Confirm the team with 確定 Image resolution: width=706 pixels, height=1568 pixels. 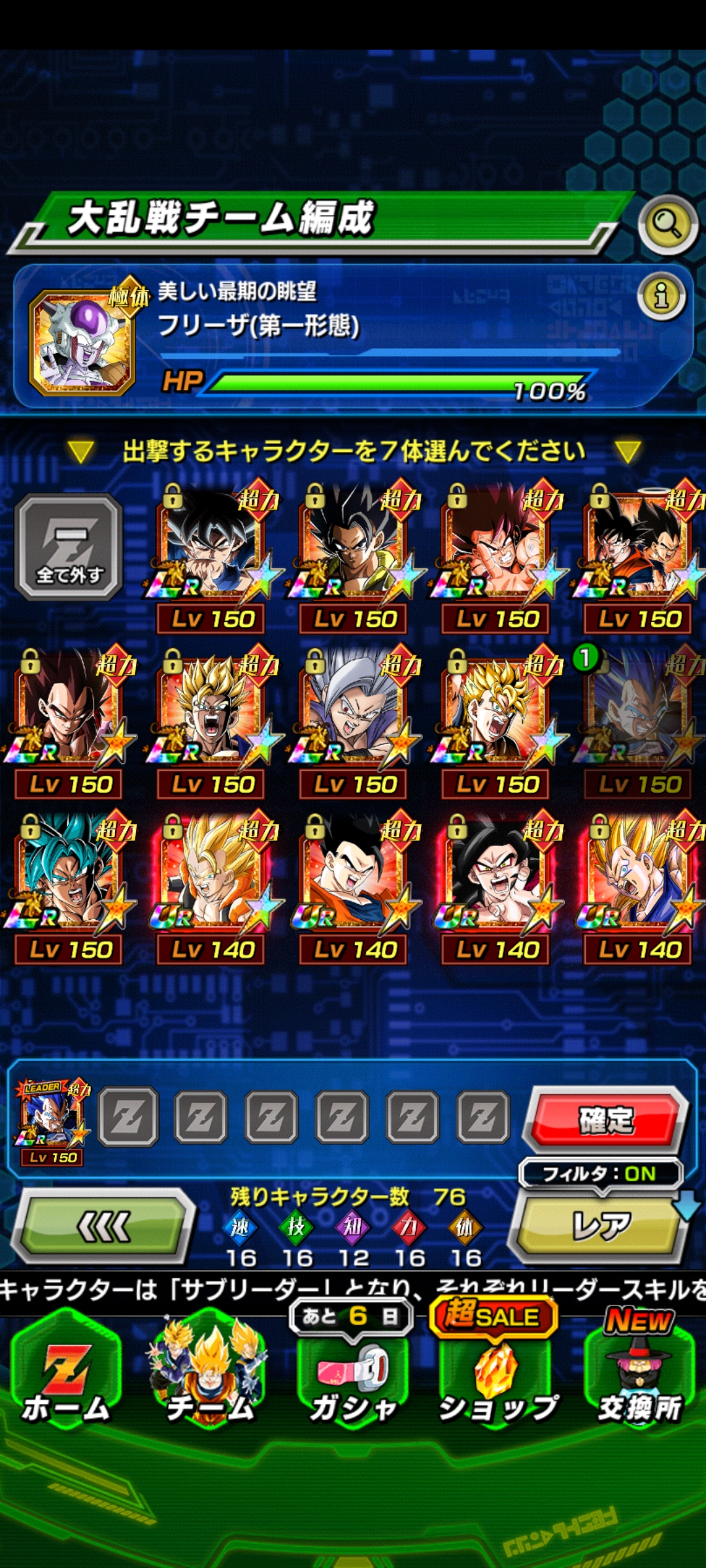606,1120
